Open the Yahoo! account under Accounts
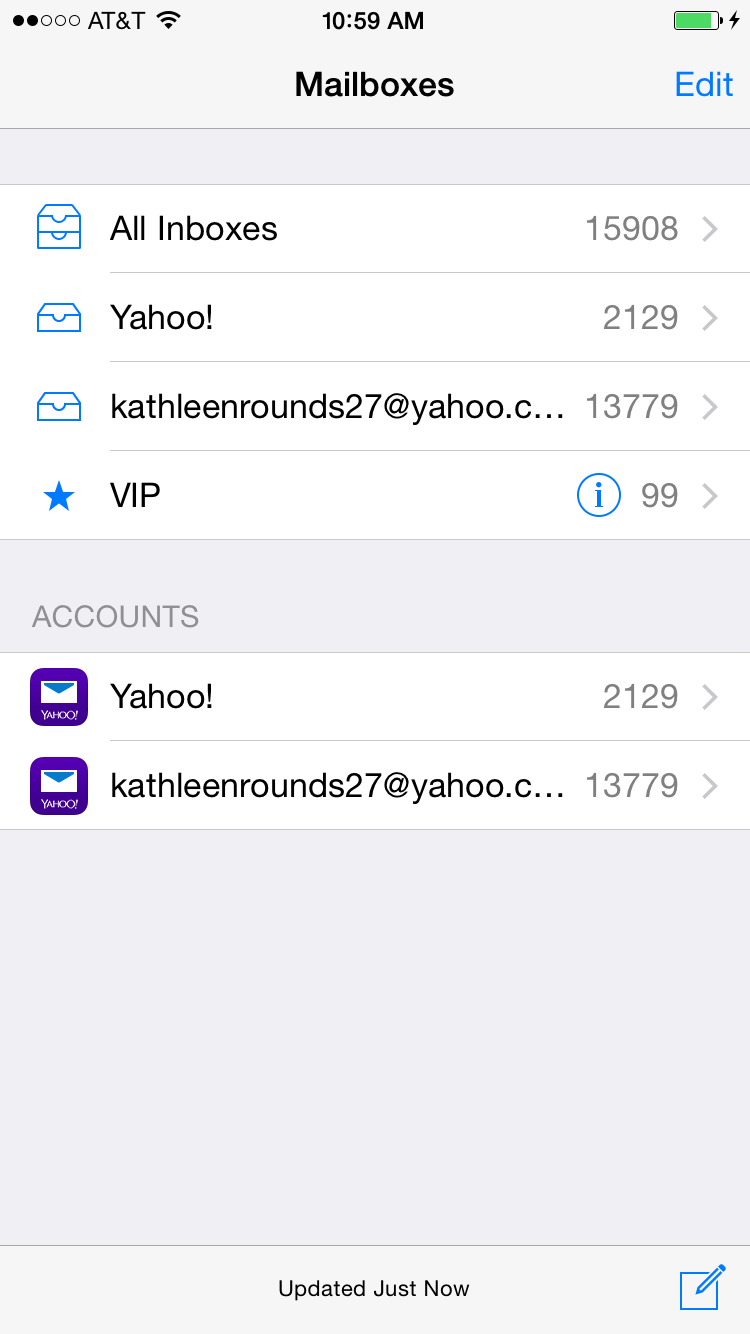750x1334 pixels. pos(375,697)
